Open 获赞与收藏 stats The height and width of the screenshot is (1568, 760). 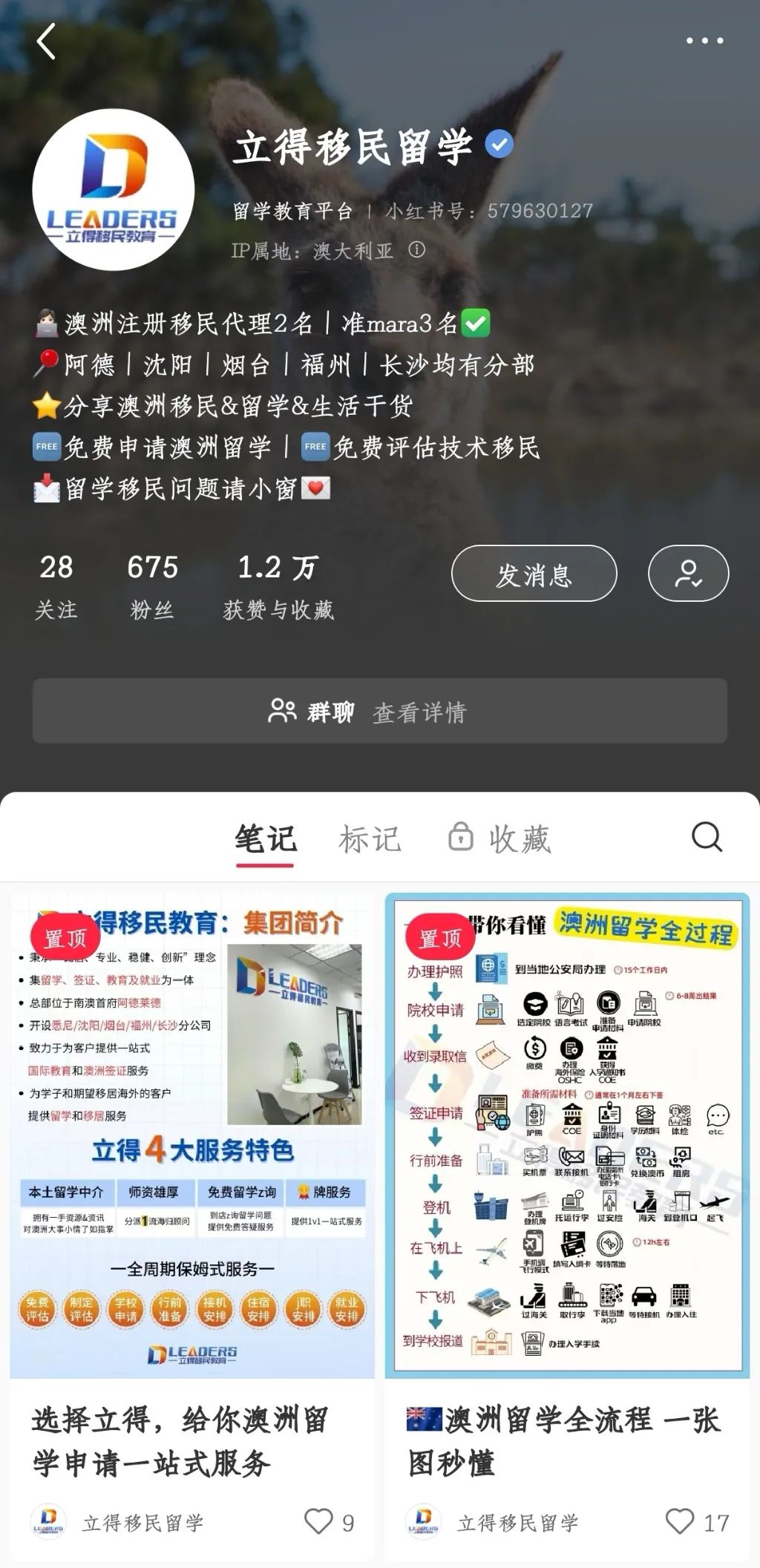(x=278, y=586)
